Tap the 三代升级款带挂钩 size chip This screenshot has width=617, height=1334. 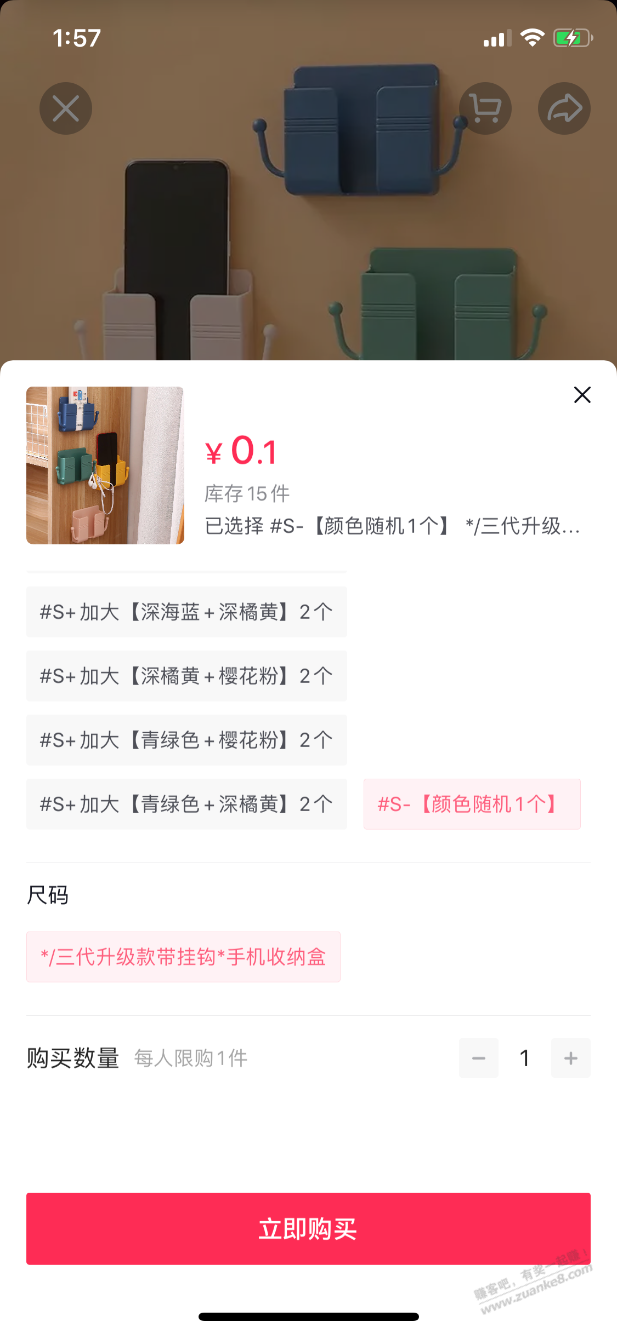click(x=183, y=957)
